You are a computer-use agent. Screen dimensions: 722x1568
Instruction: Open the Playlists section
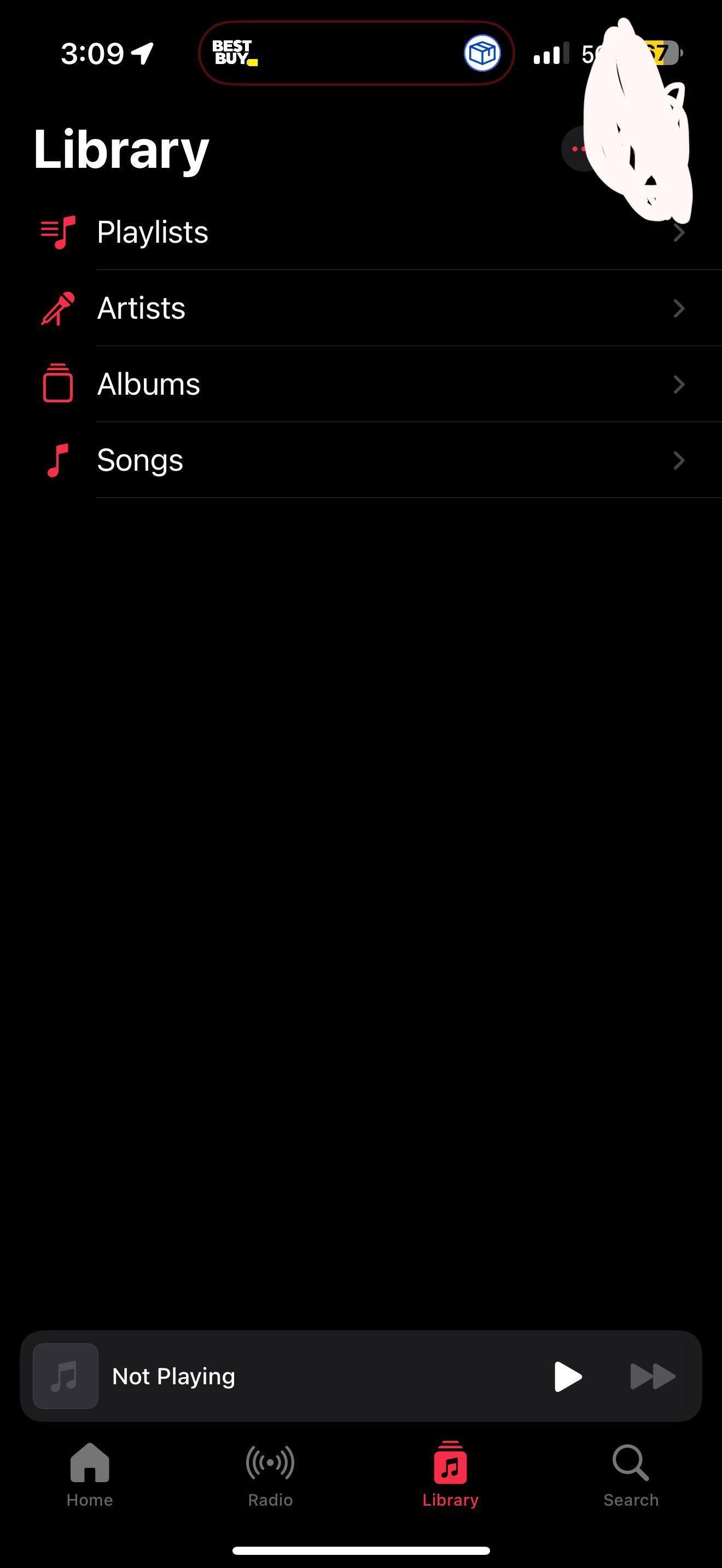click(152, 232)
